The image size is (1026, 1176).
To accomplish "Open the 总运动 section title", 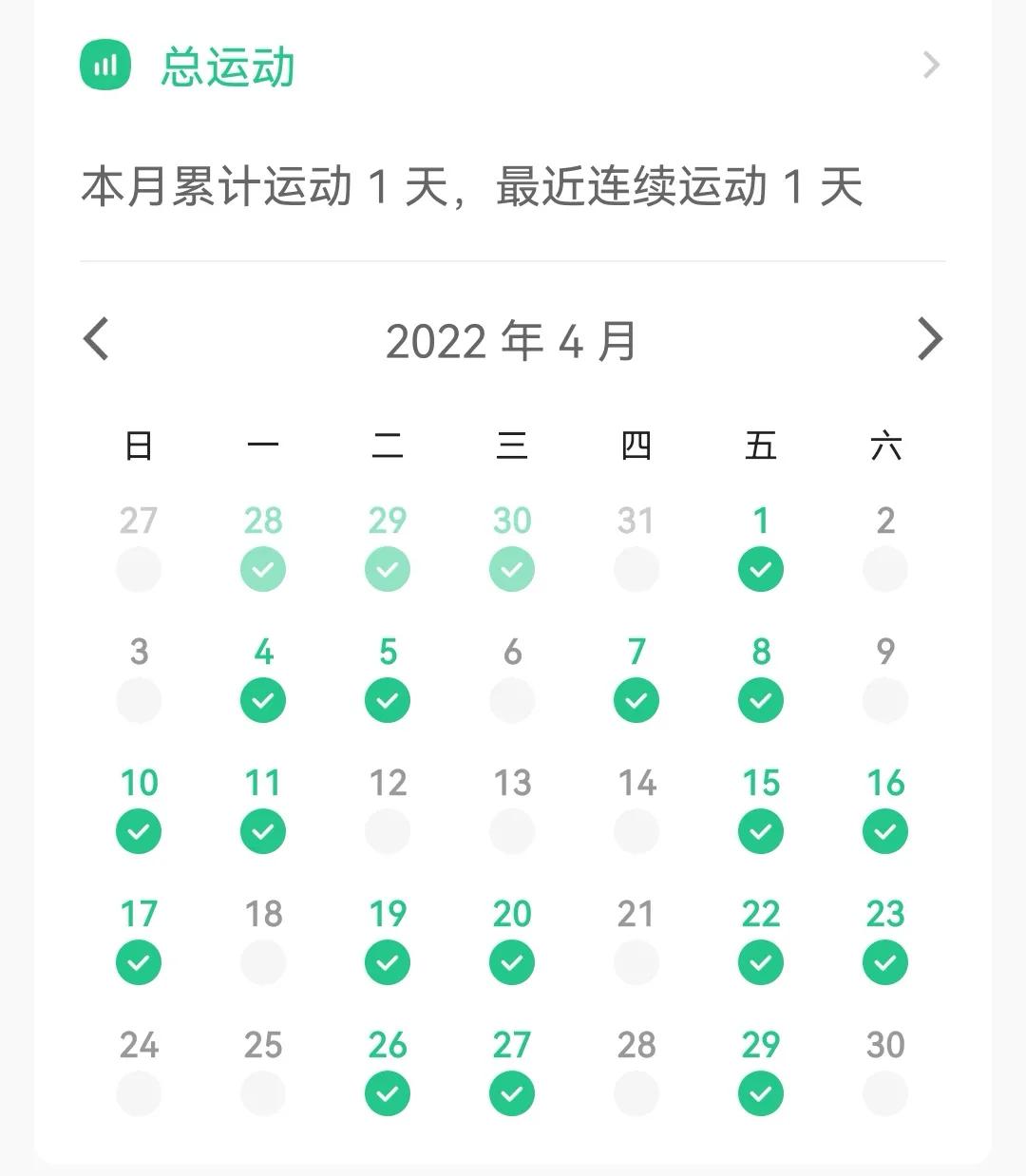I will pyautogui.click(x=225, y=66).
